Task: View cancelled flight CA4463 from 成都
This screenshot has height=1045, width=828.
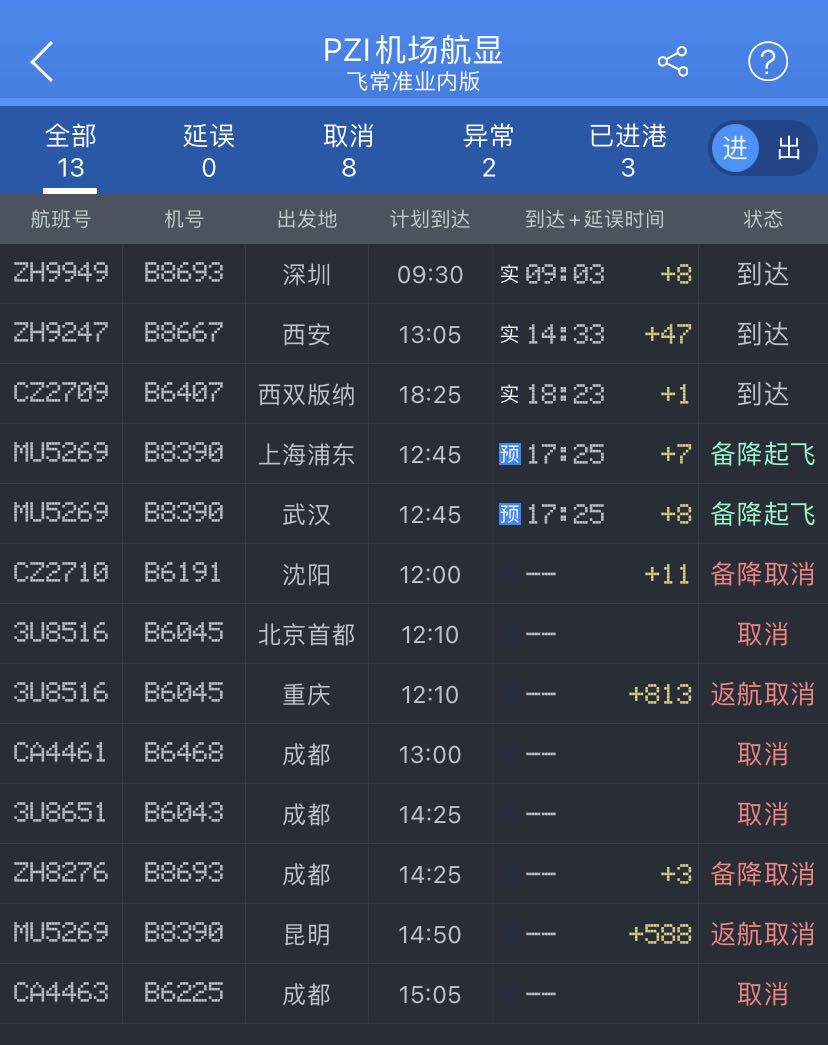Action: tap(414, 994)
